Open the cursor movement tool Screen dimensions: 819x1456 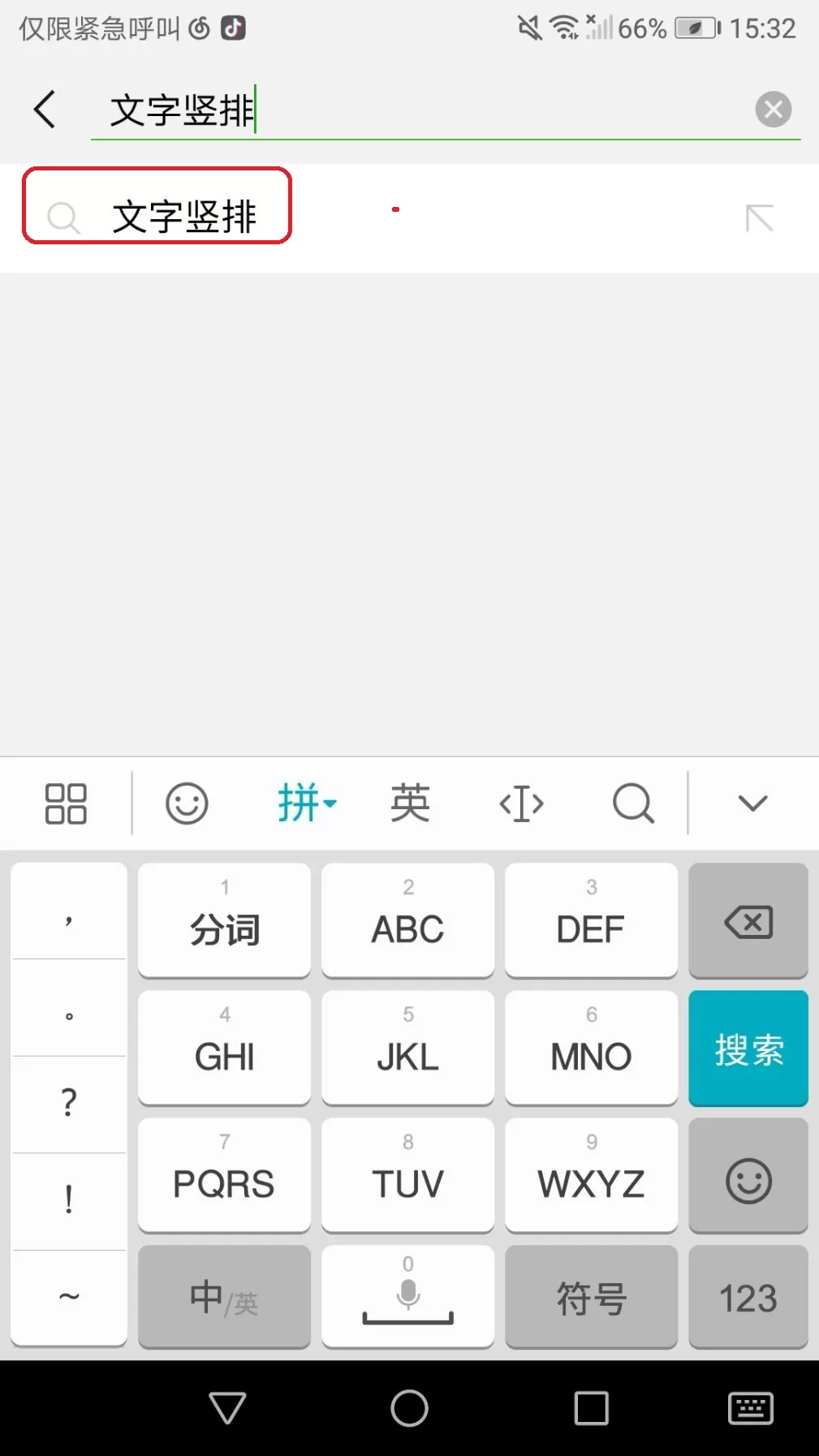(521, 803)
